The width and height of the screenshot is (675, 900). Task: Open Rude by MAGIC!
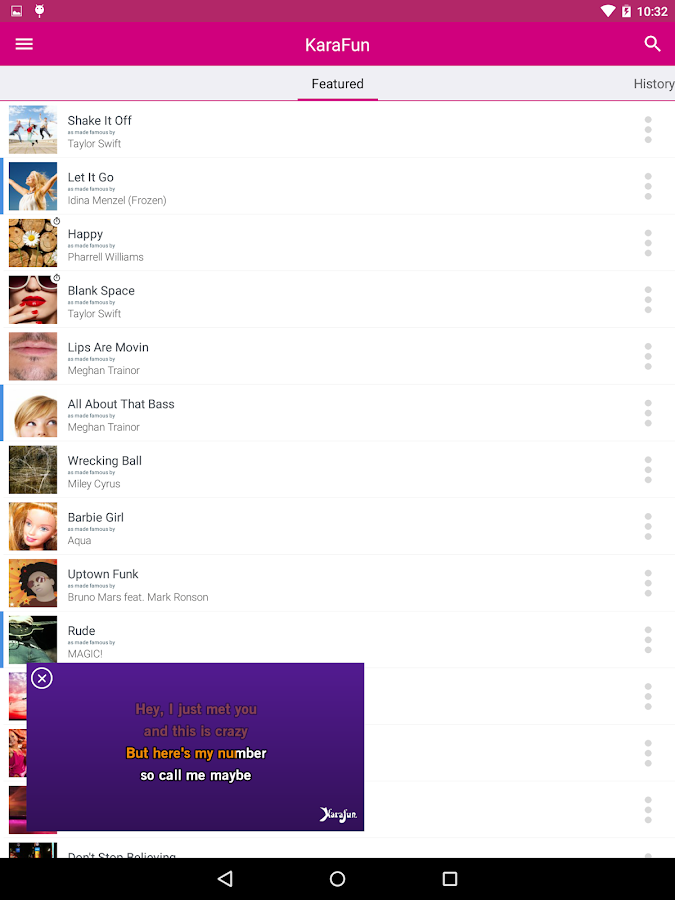tap(82, 631)
